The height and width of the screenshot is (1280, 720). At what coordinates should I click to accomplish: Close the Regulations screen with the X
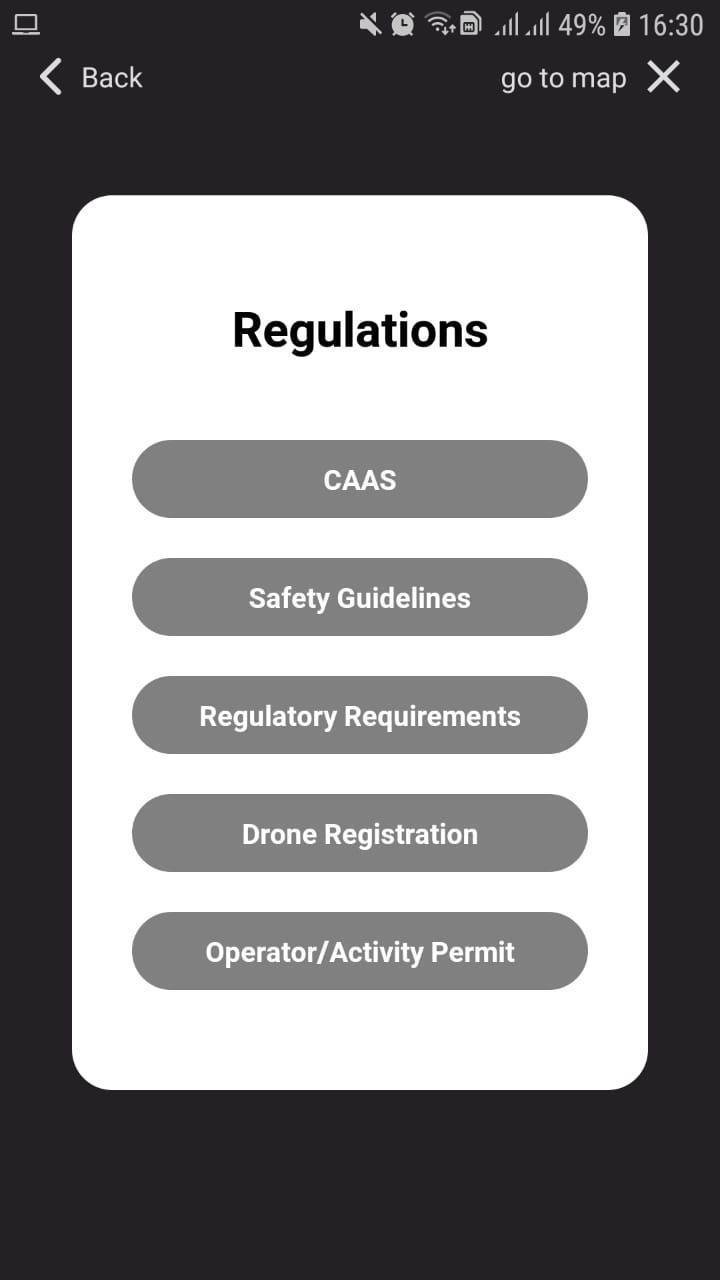pos(663,77)
